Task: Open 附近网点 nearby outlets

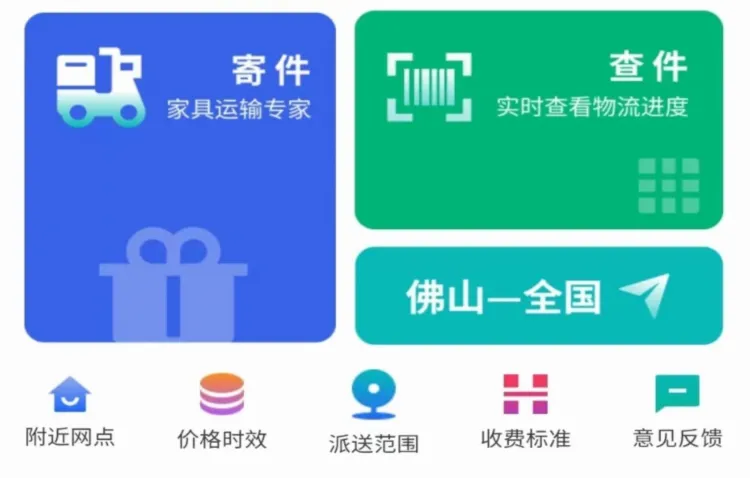Action: tap(70, 412)
